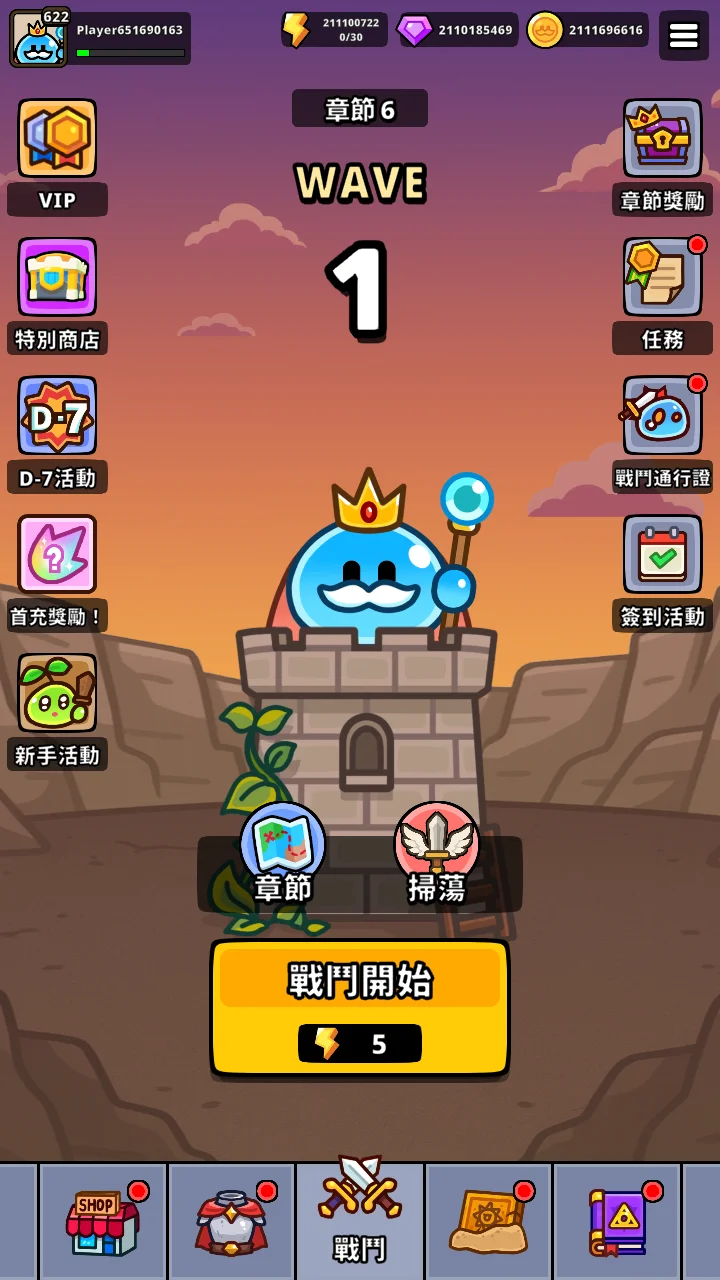720x1280 pixels.
Task: Open the hamburger menu
Action: pyautogui.click(x=684, y=36)
